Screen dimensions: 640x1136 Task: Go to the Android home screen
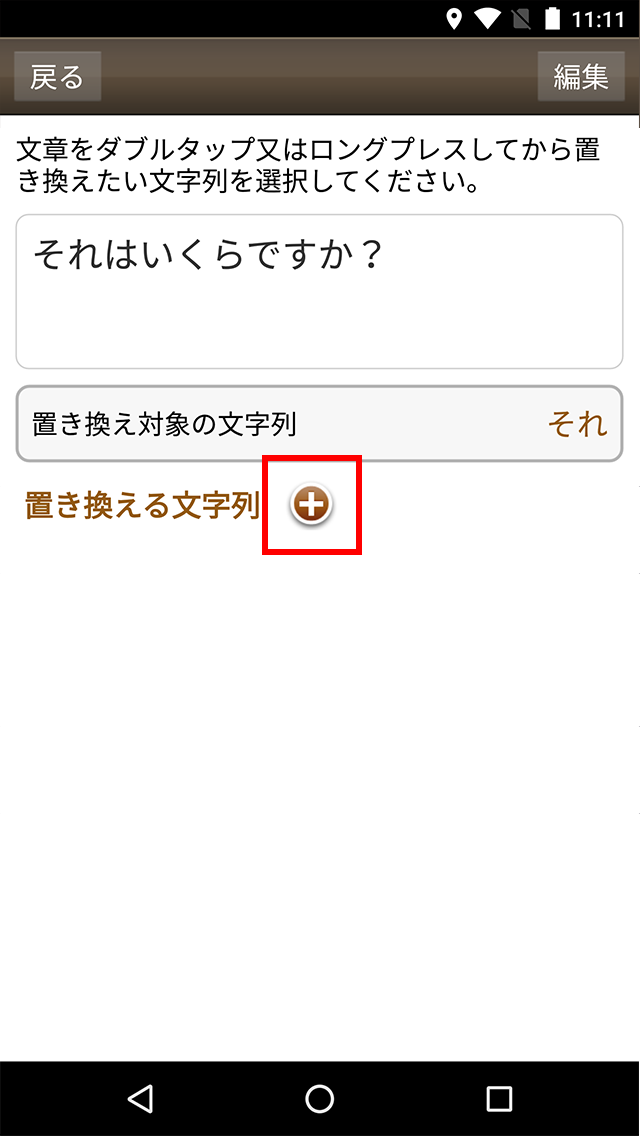[319, 1099]
